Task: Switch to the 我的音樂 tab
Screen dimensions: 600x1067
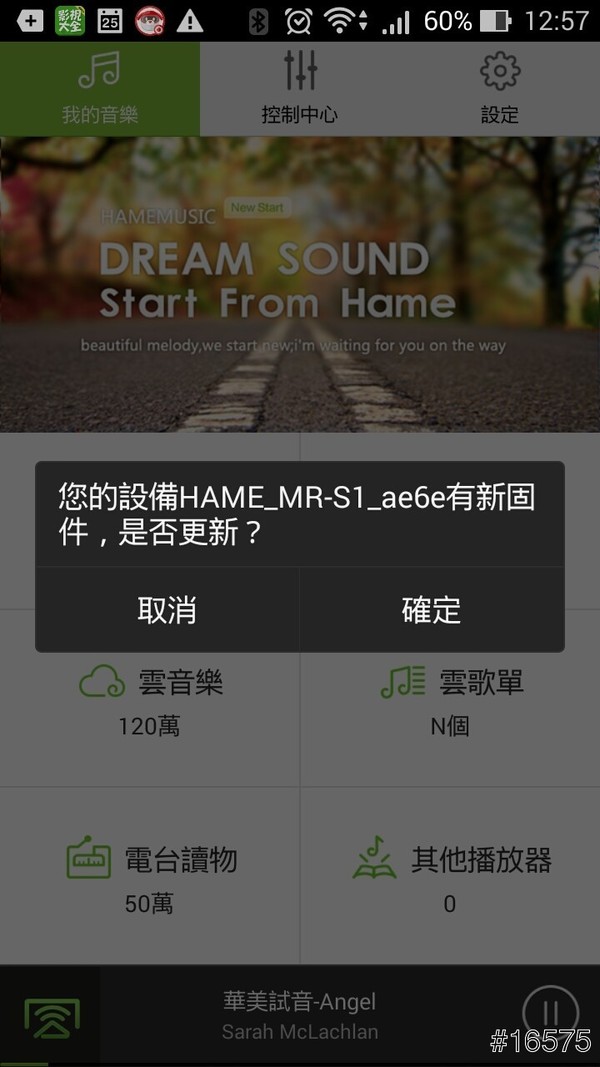Action: click(x=100, y=89)
